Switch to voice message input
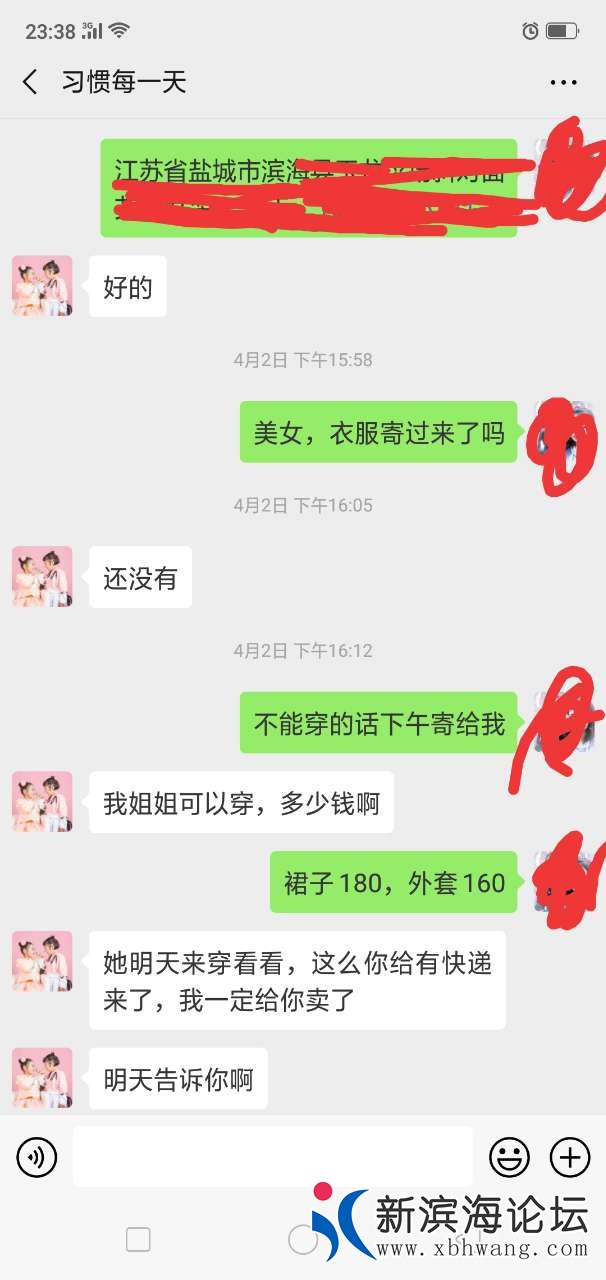 (37, 1158)
